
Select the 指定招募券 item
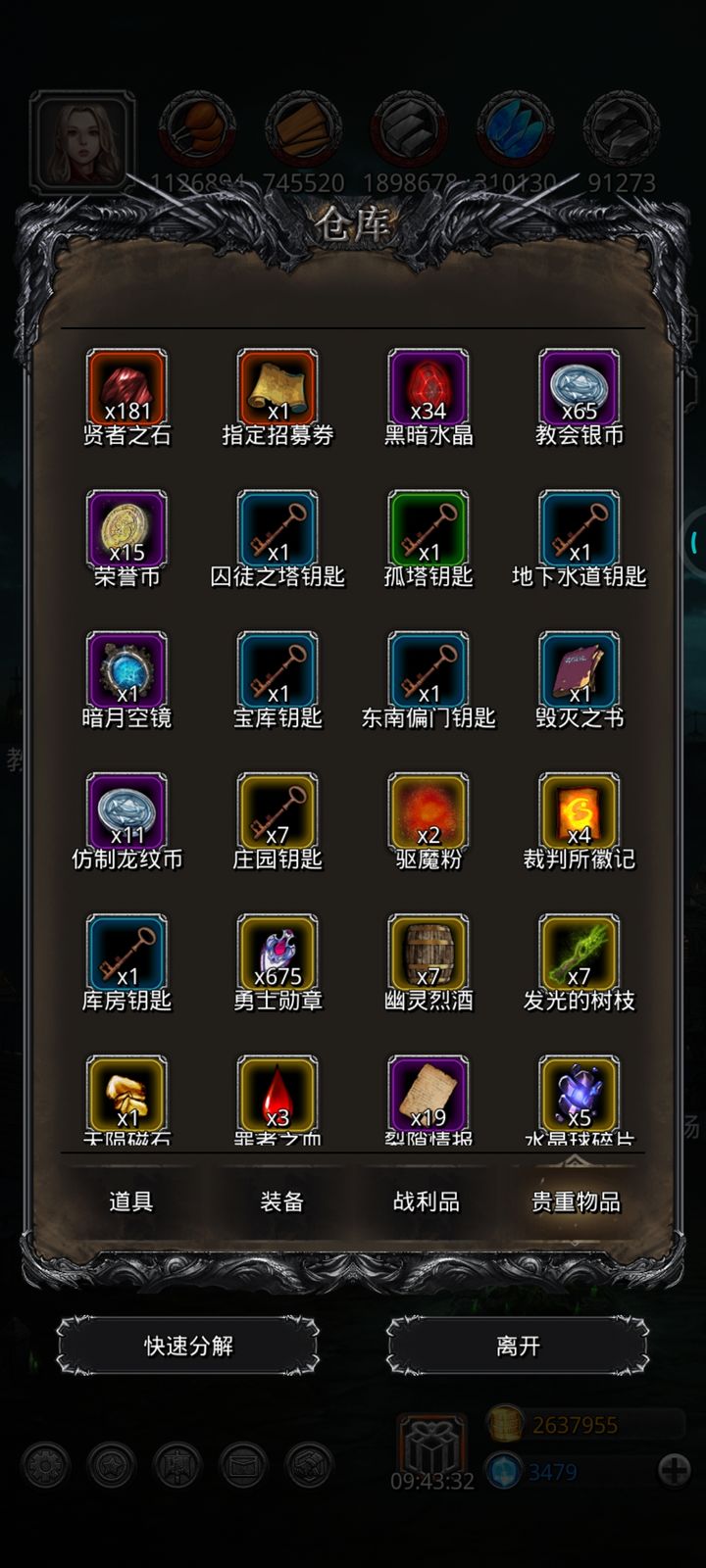[277, 388]
